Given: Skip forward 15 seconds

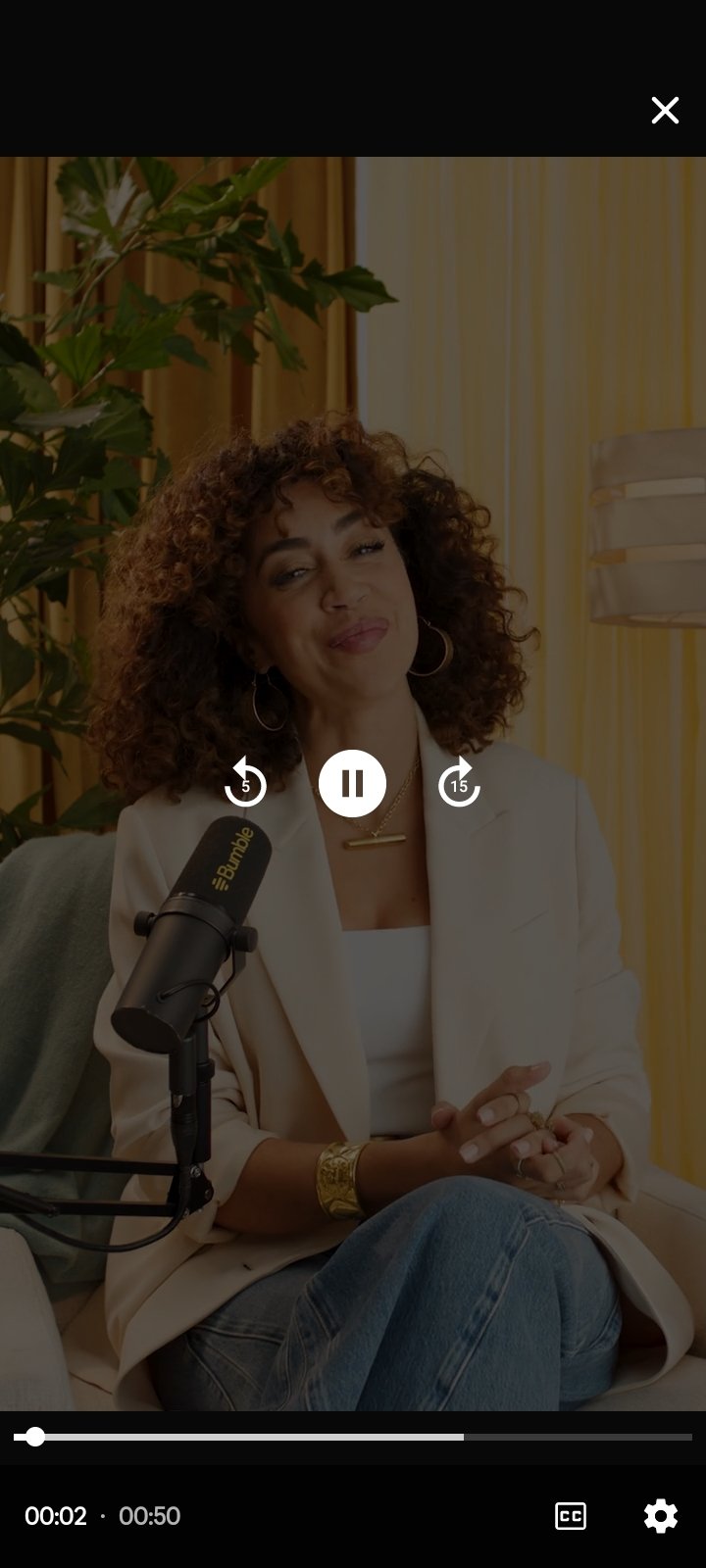Looking at the screenshot, I should [459, 783].
